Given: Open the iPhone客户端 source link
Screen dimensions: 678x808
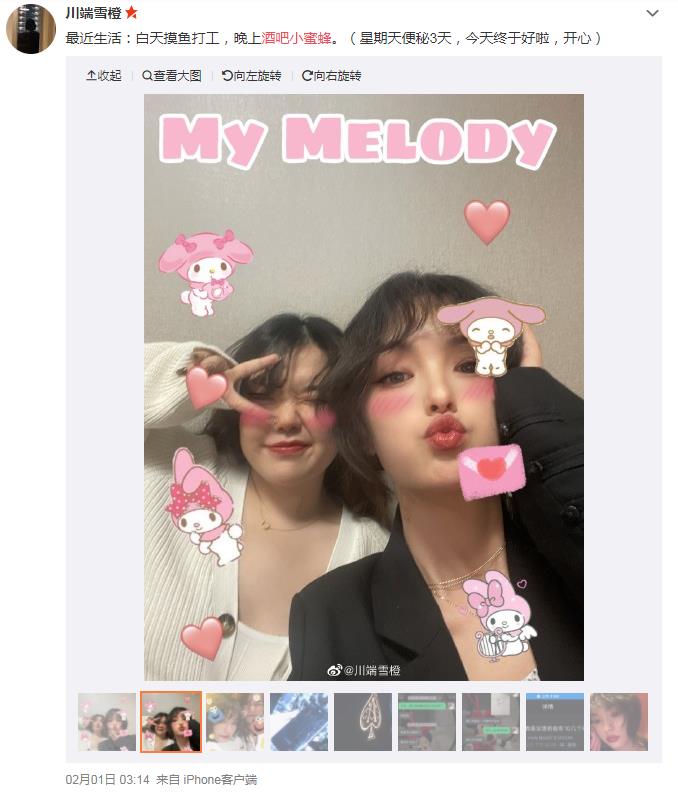Looking at the screenshot, I should (x=220, y=779).
